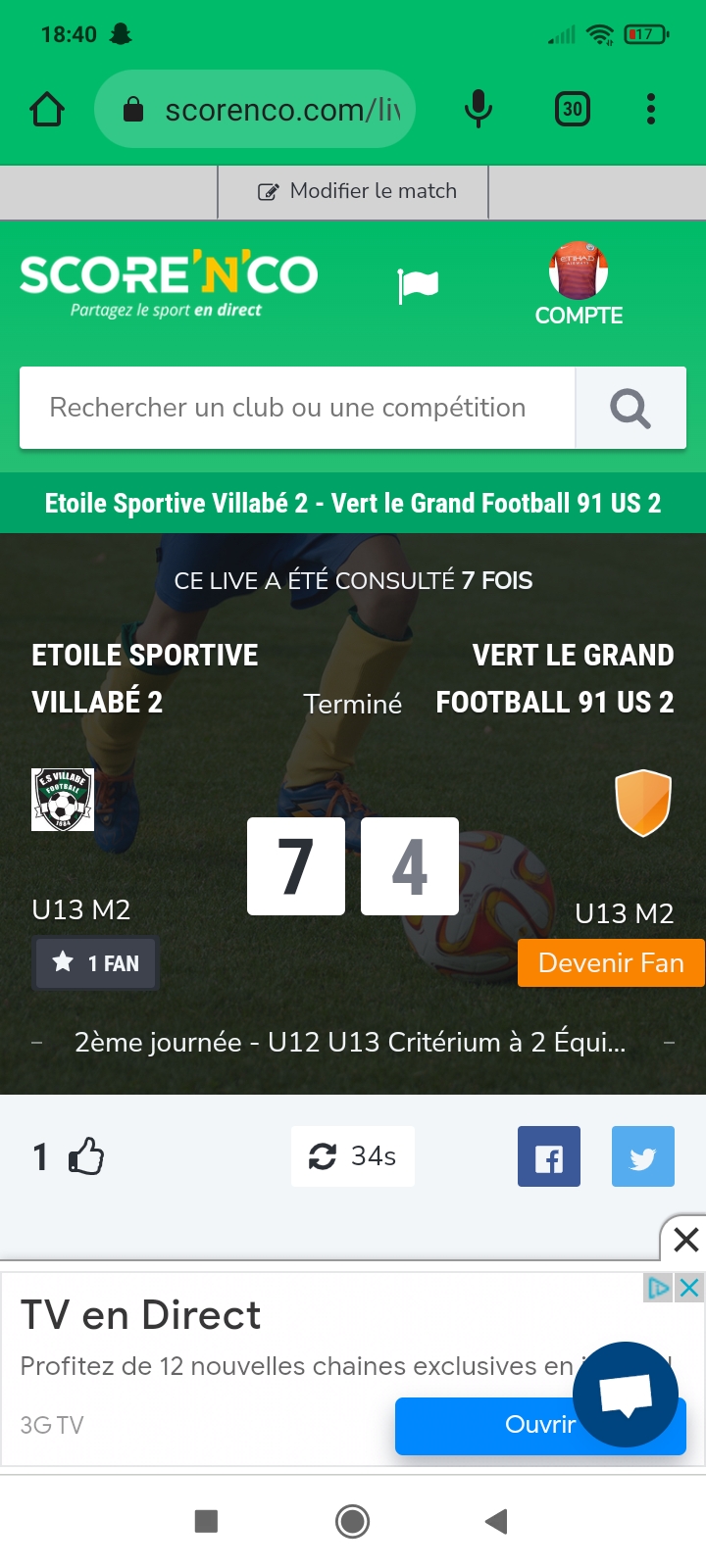Go to the browser home page
Viewport: 706px width, 1568px height.
[47, 109]
